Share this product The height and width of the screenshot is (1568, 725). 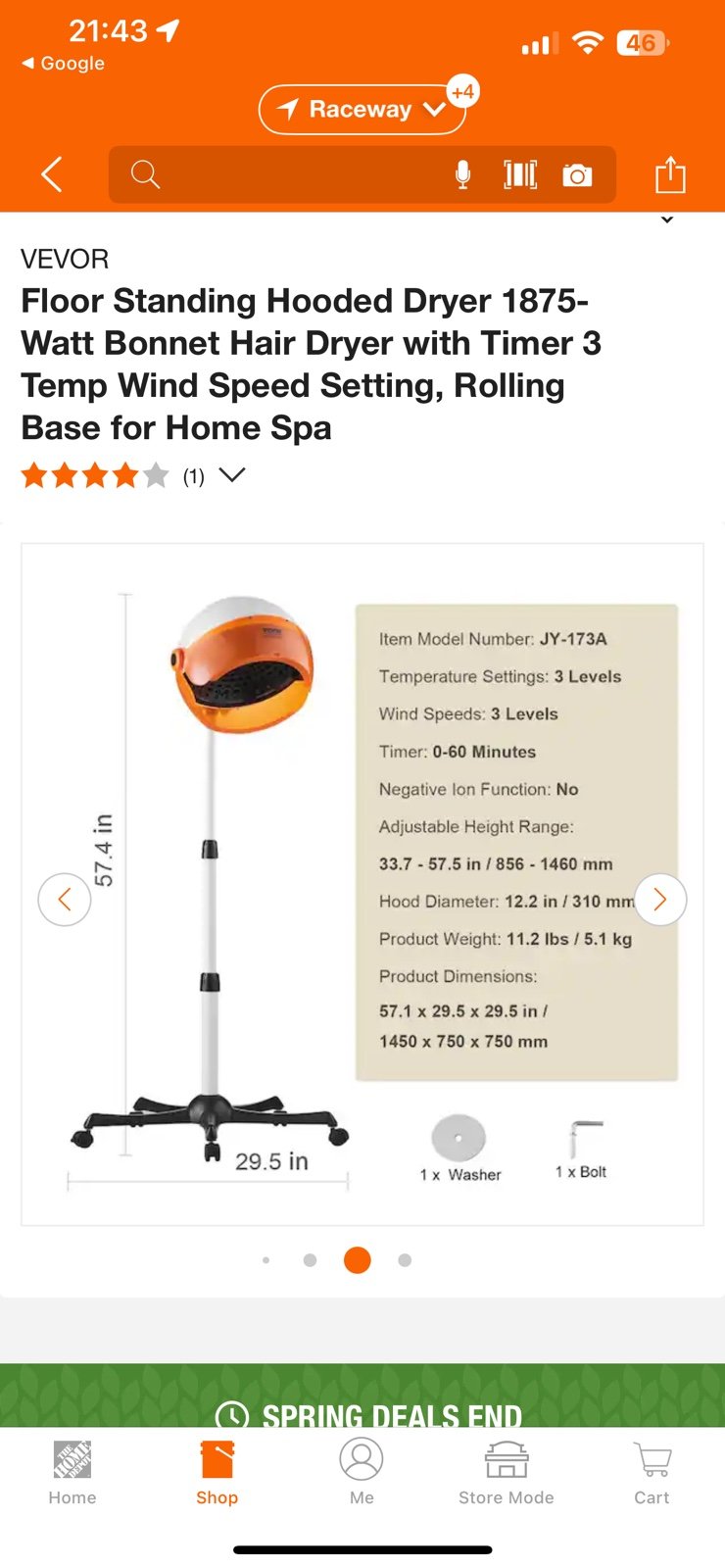click(670, 174)
